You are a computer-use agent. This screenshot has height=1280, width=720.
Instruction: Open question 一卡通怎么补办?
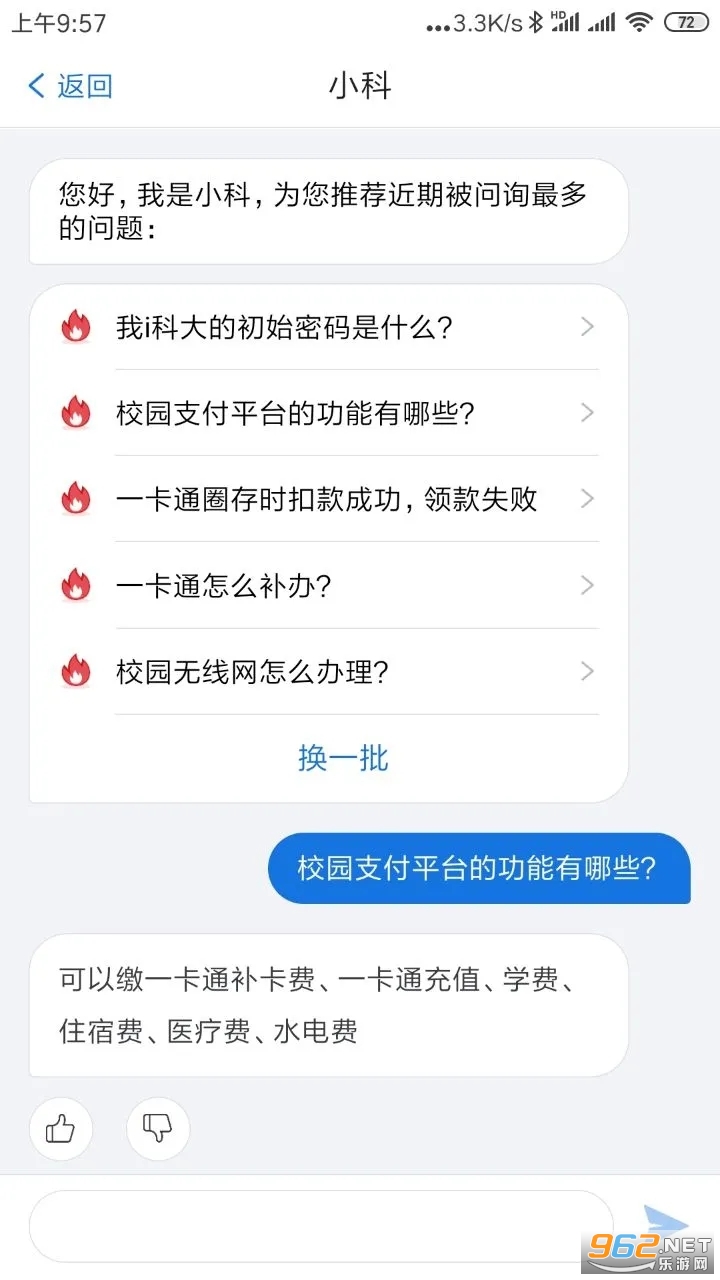(329, 585)
